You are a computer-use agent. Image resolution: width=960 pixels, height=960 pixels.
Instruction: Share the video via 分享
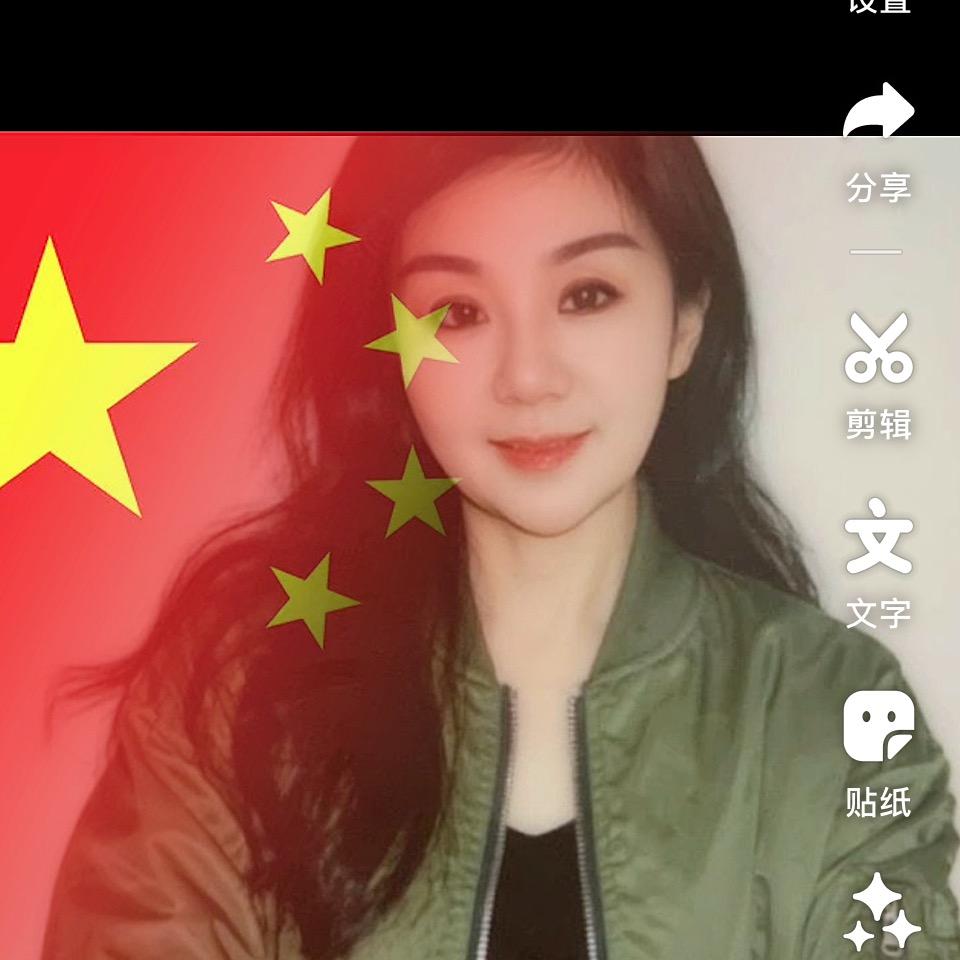point(879,142)
